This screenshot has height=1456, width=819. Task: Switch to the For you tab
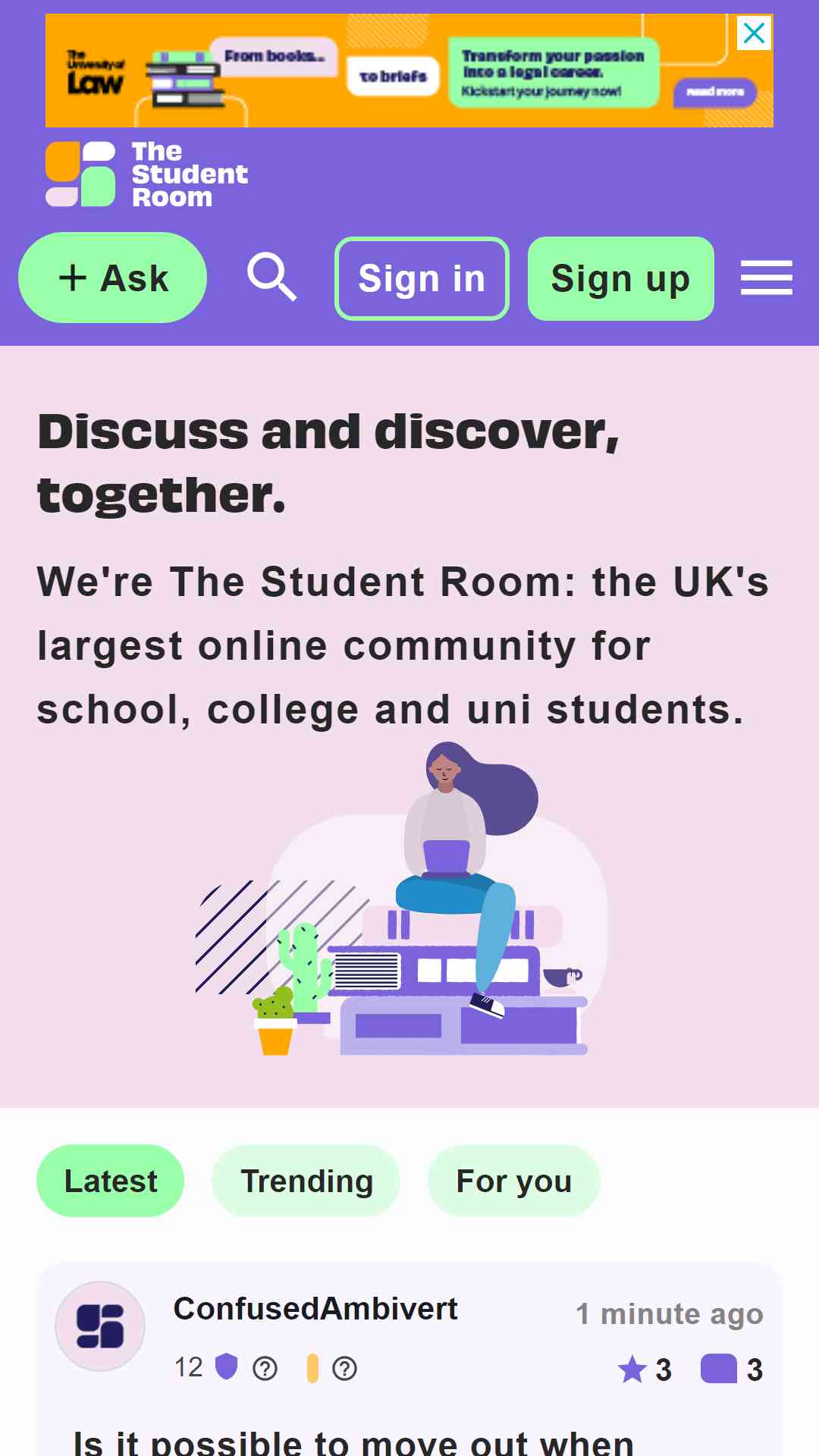pos(513,1181)
